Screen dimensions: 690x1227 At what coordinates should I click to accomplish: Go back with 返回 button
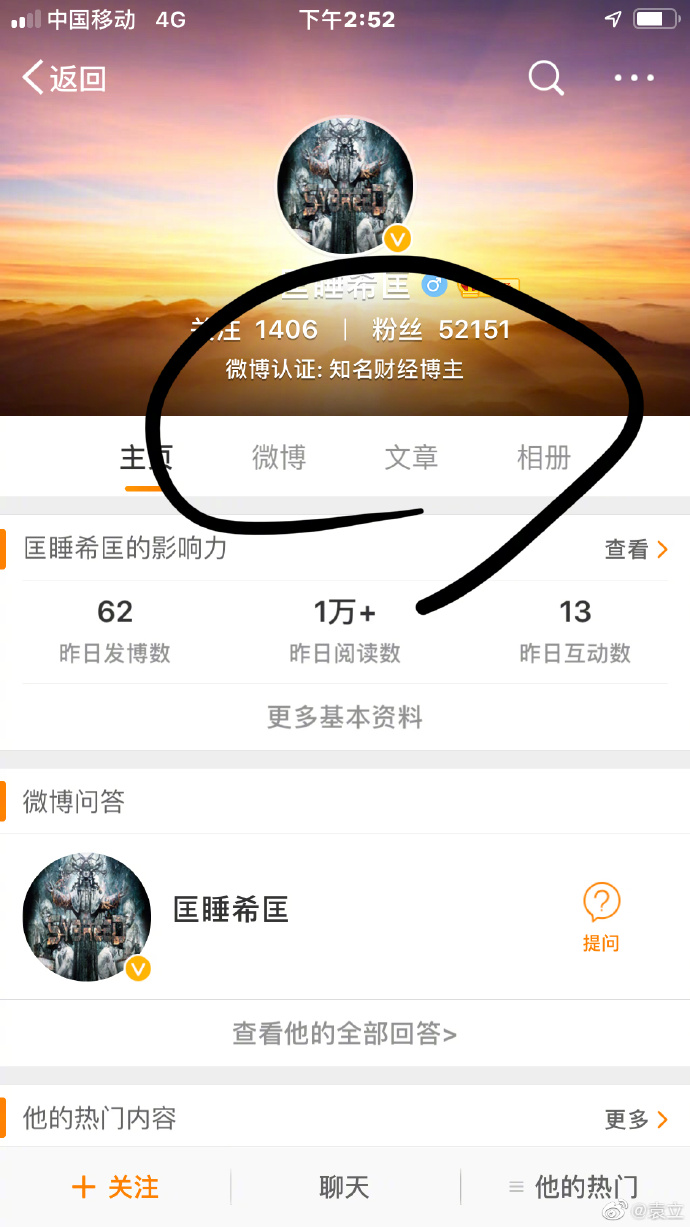click(x=64, y=78)
